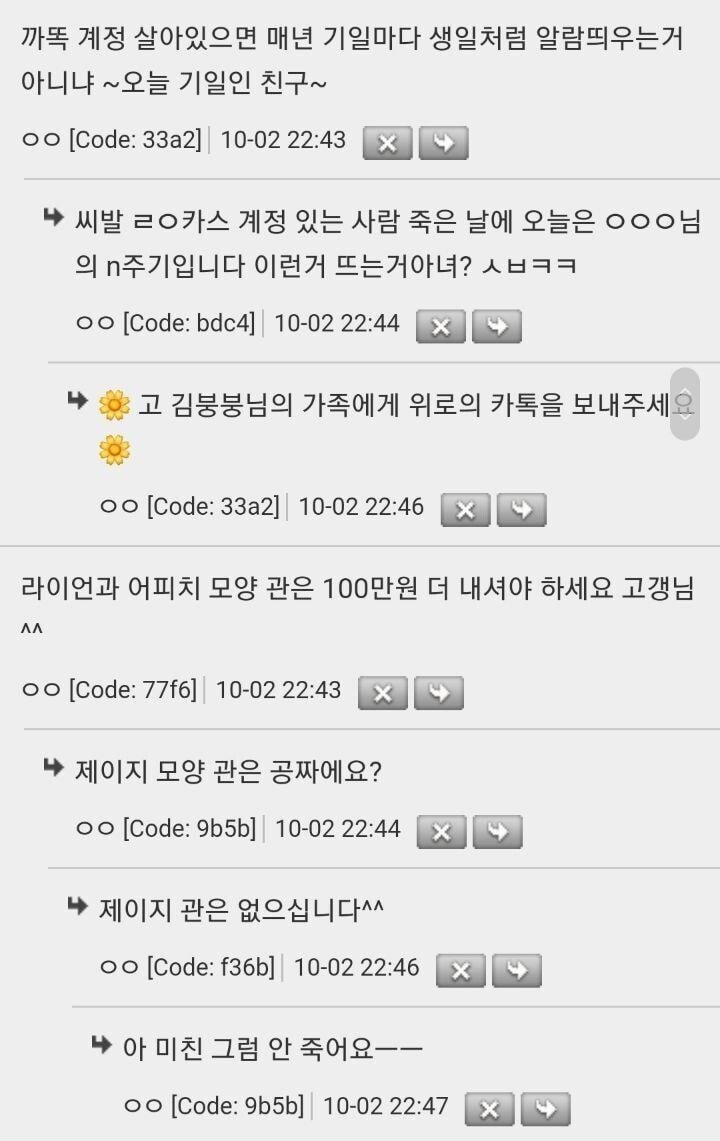Delete the comment from Code 77f6
This screenshot has height=1141, width=720.
[382, 693]
